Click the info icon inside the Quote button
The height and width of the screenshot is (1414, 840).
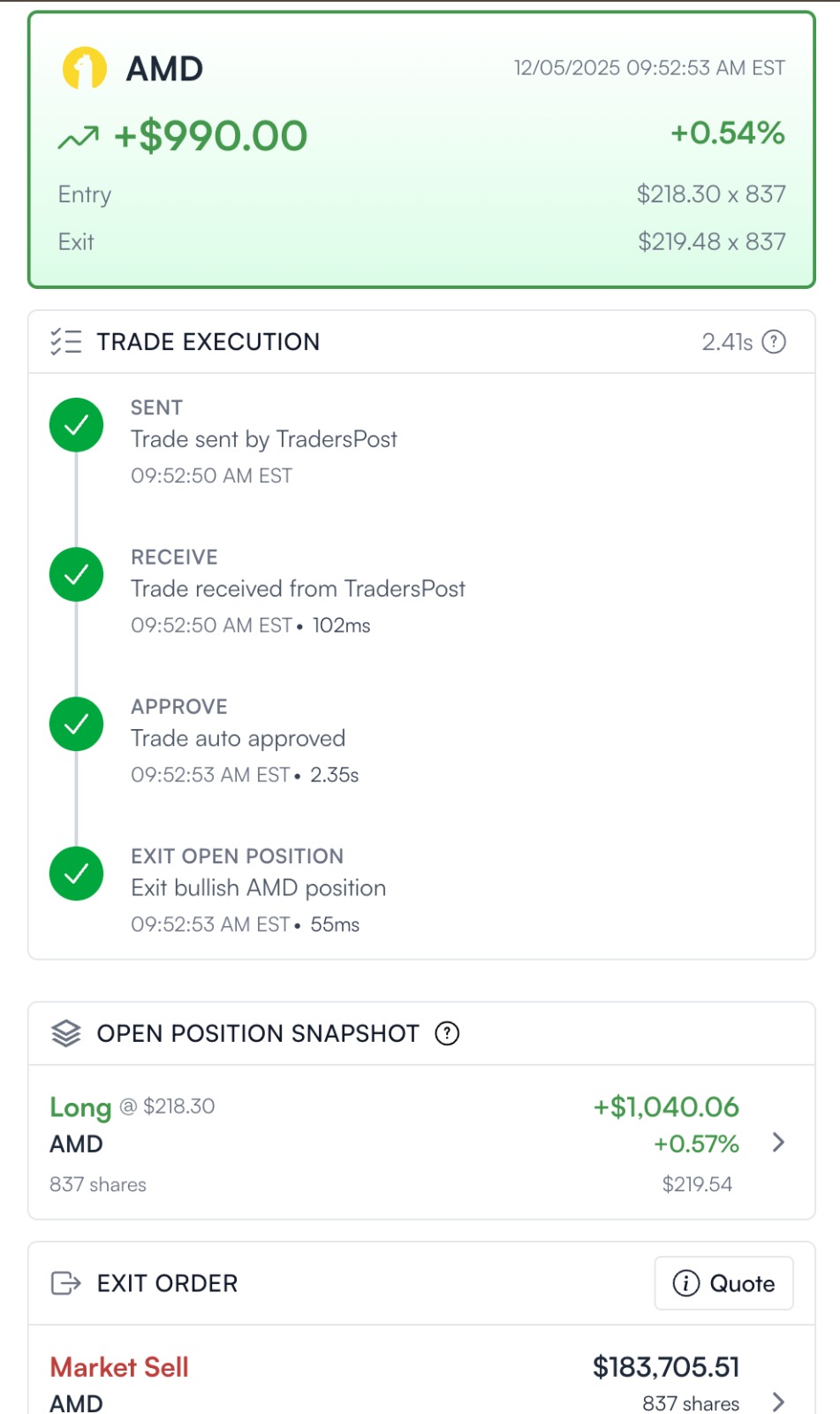tap(686, 1284)
